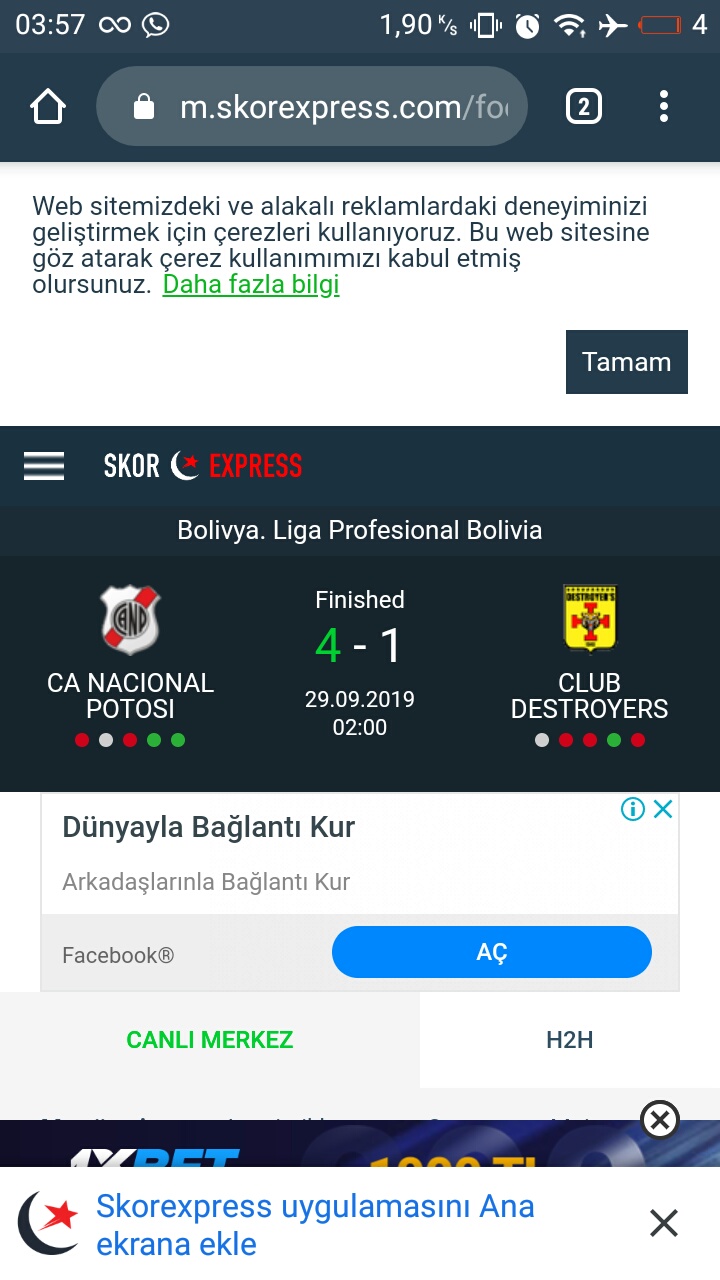
Task: Open the browser overflow menu
Action: tap(664, 107)
